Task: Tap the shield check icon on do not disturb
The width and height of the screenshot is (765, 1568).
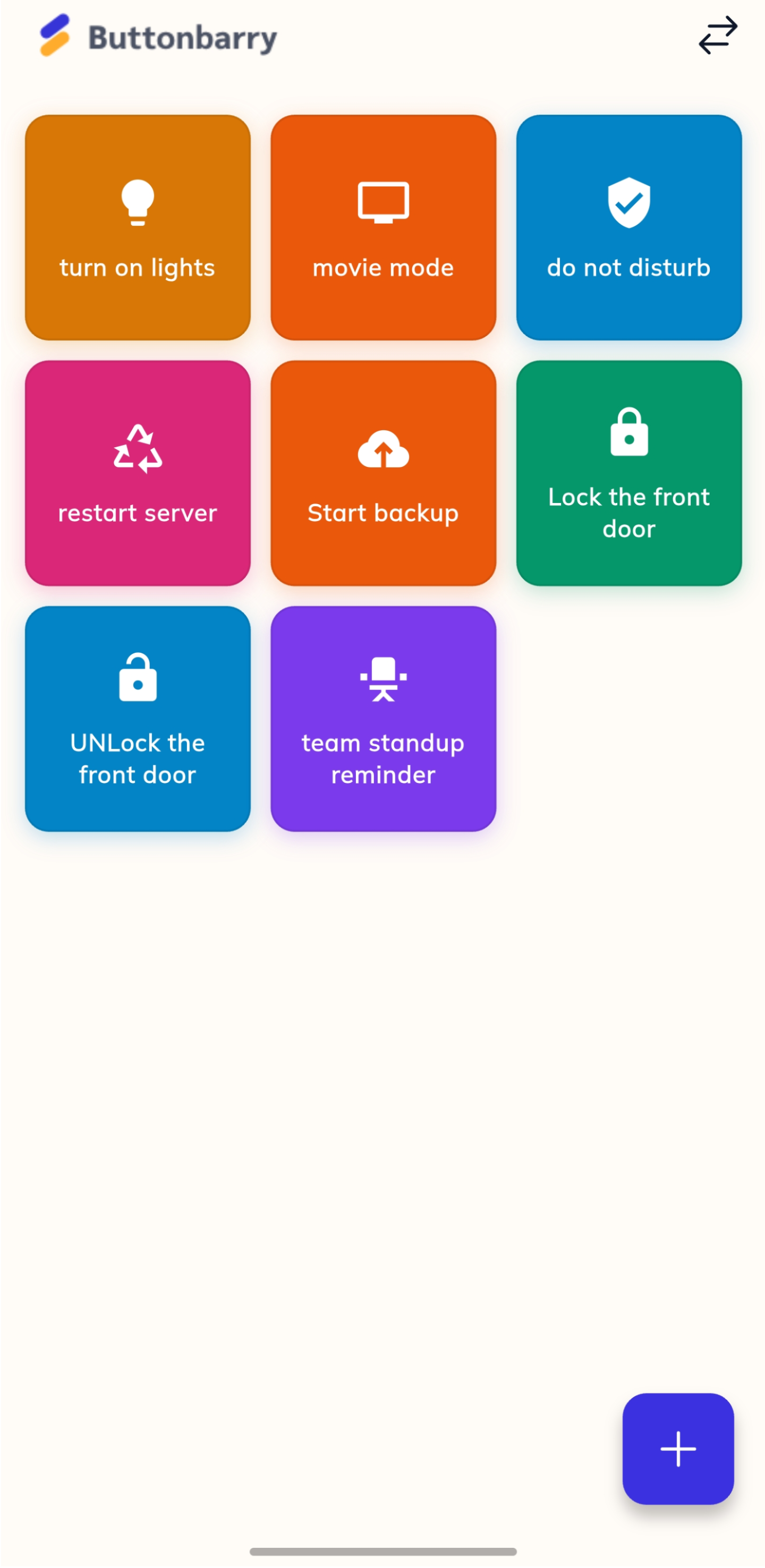Action: point(628,203)
